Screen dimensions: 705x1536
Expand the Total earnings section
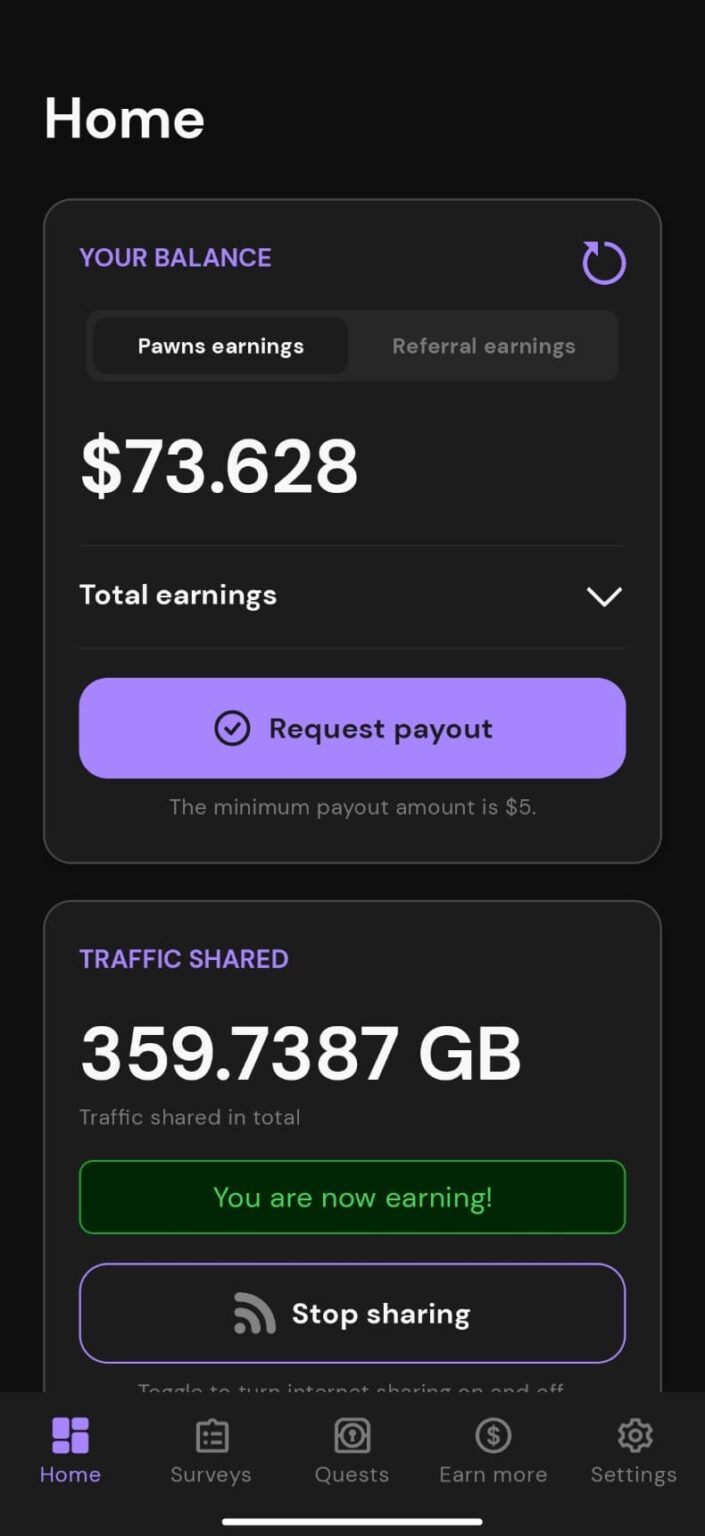point(603,596)
